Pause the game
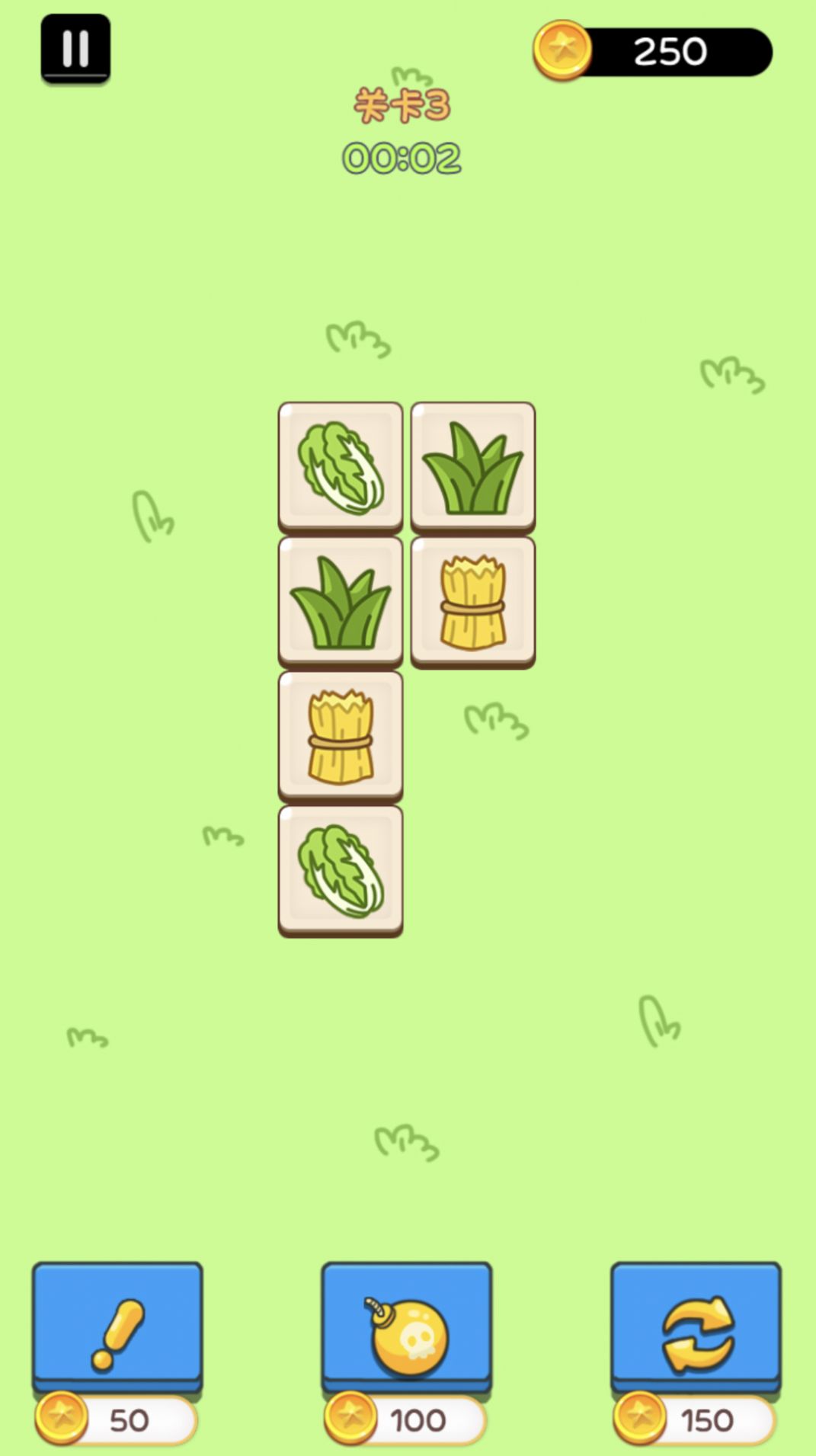The height and width of the screenshot is (1456, 816). click(75, 48)
